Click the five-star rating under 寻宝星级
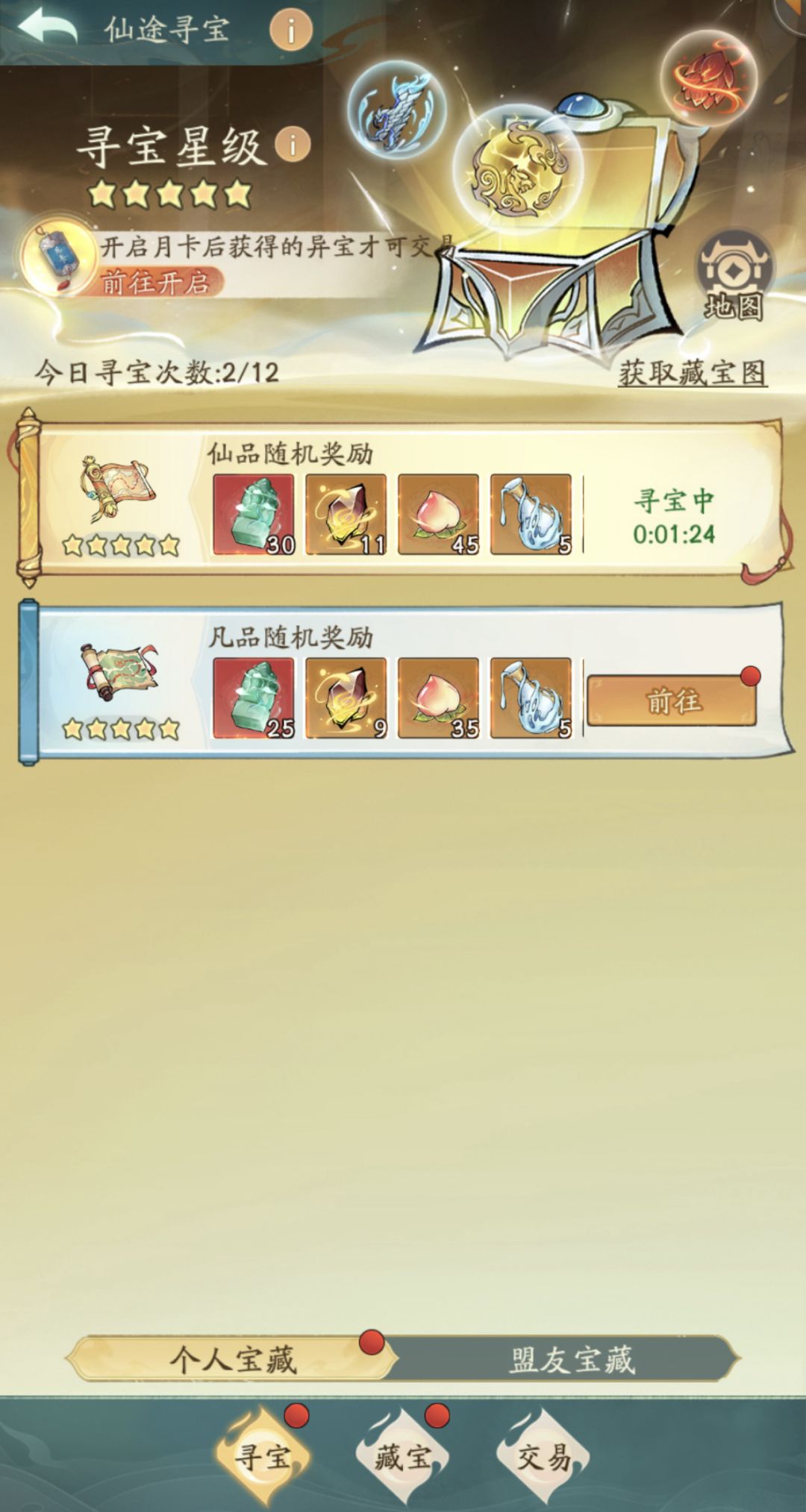806x1512 pixels. tap(168, 193)
